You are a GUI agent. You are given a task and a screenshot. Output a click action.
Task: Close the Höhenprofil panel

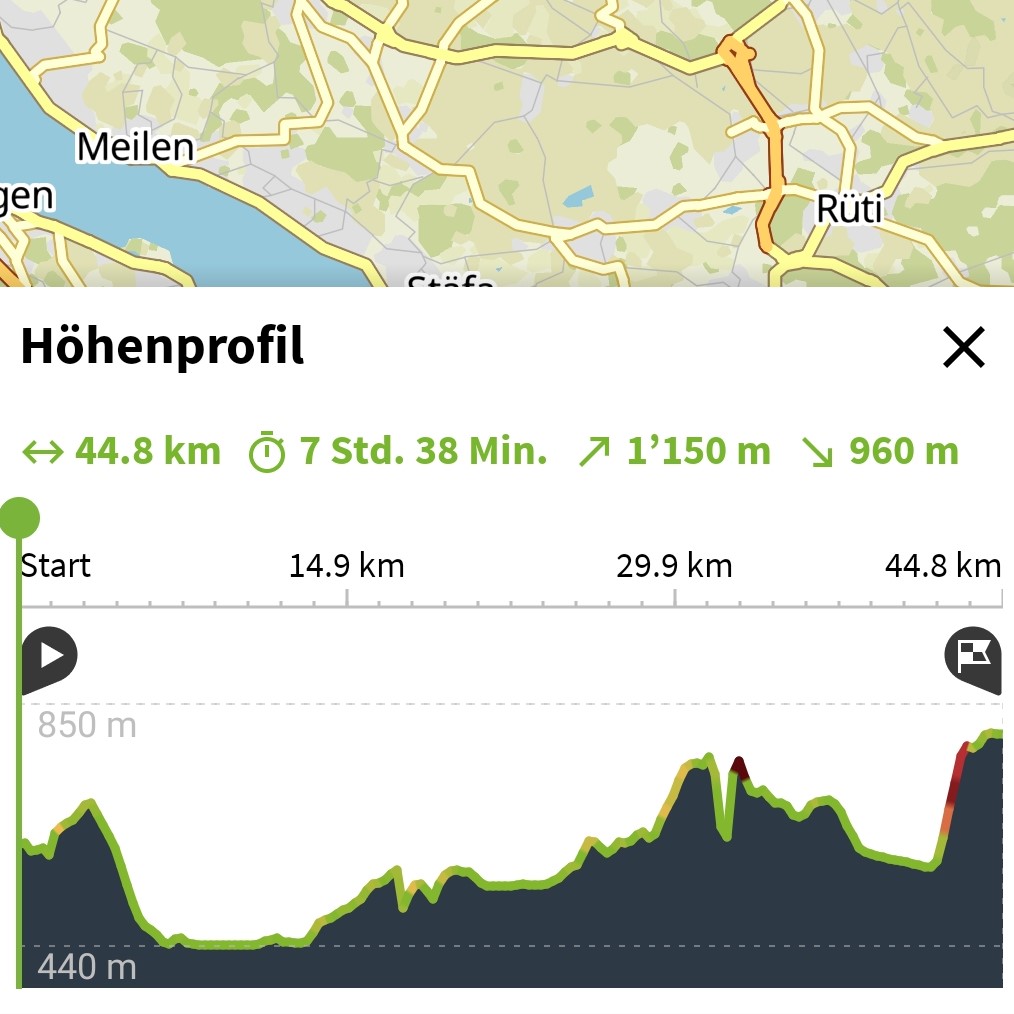pyautogui.click(x=964, y=348)
